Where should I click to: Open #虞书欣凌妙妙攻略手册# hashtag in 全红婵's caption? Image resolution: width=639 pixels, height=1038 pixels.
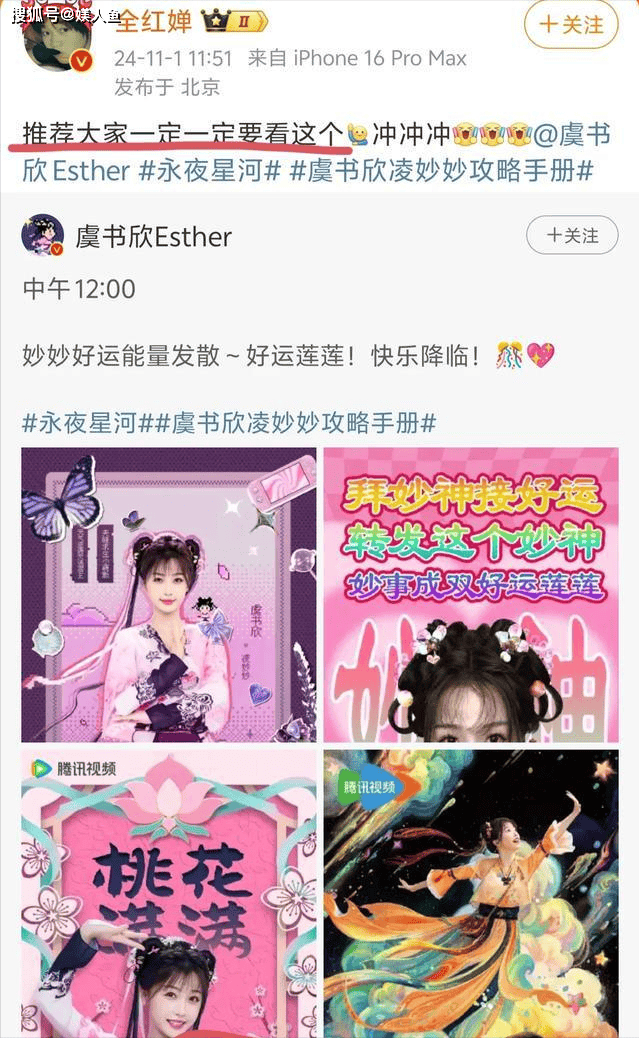(x=441, y=171)
